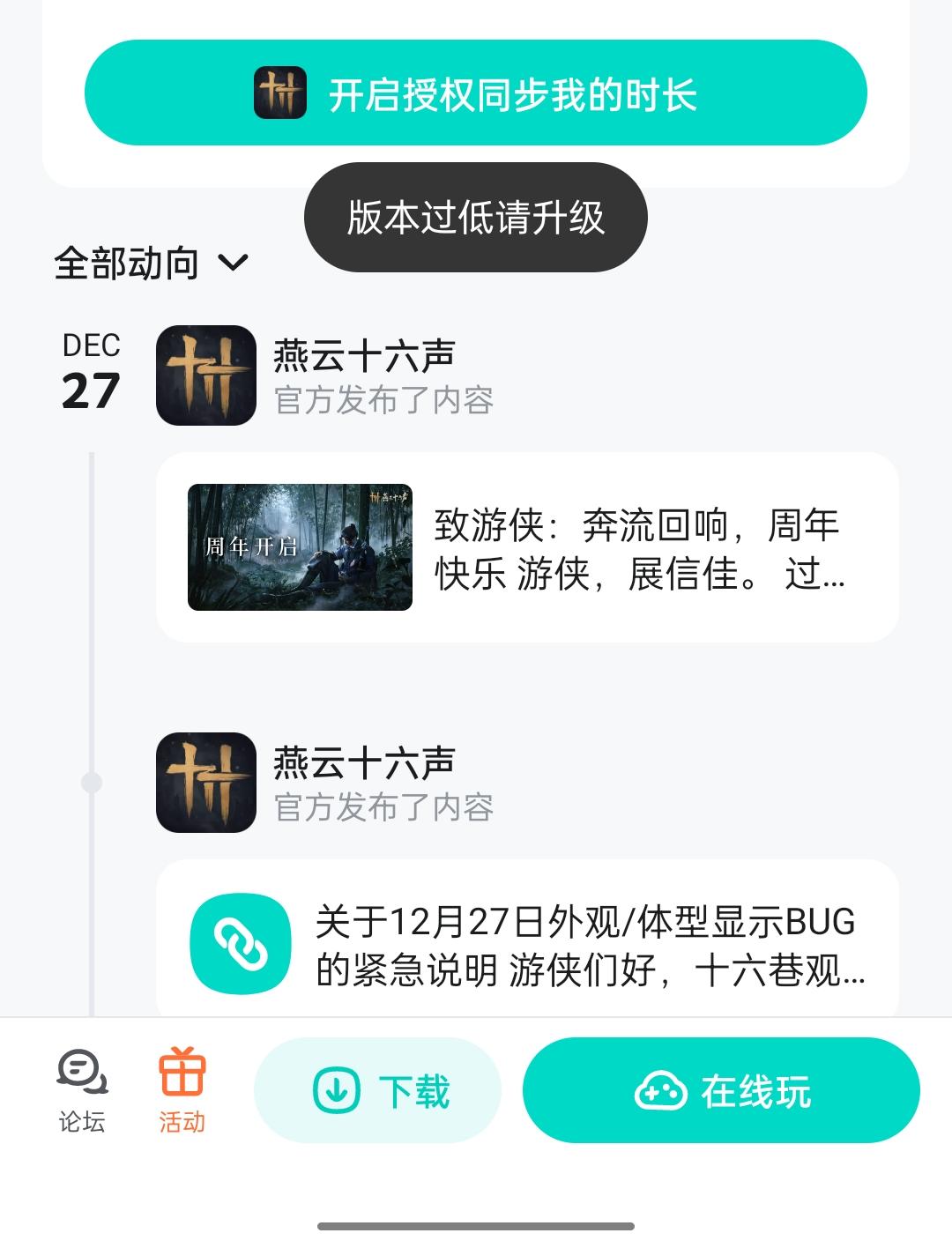Open the 活动 events tab
The image size is (952, 1248).
click(182, 1090)
